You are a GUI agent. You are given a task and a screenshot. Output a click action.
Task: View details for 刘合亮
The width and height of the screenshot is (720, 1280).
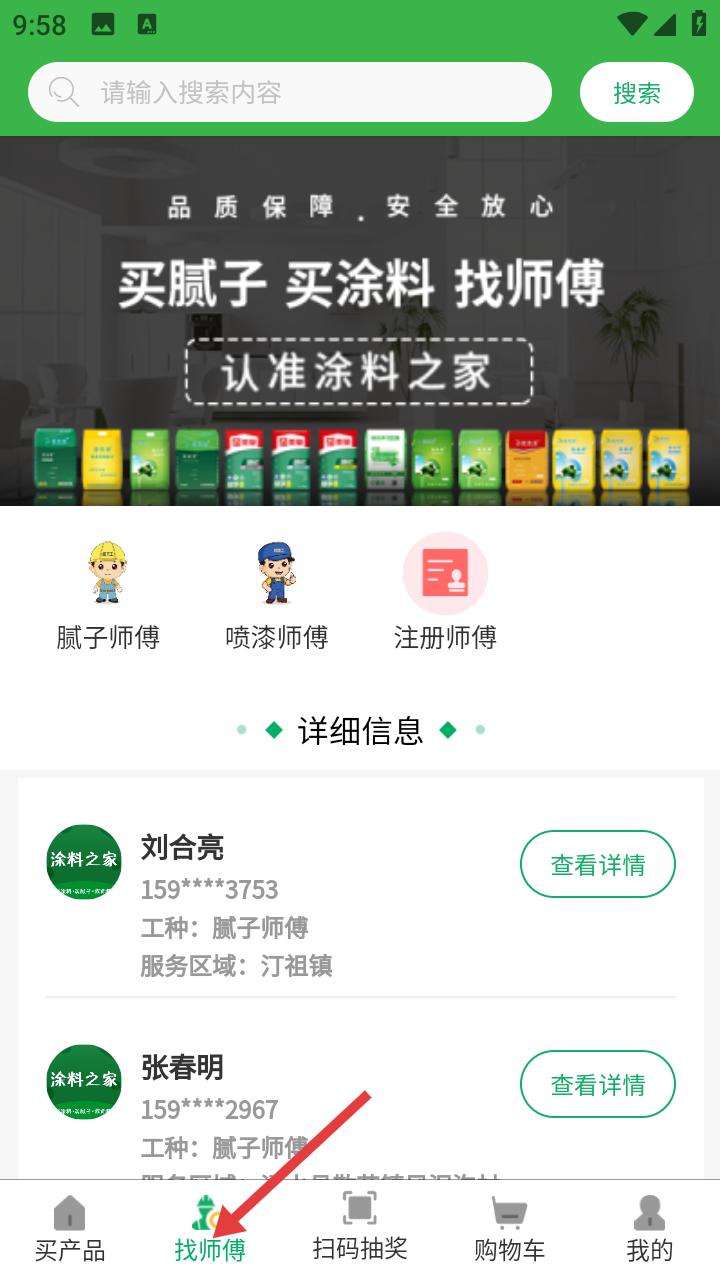(x=598, y=864)
